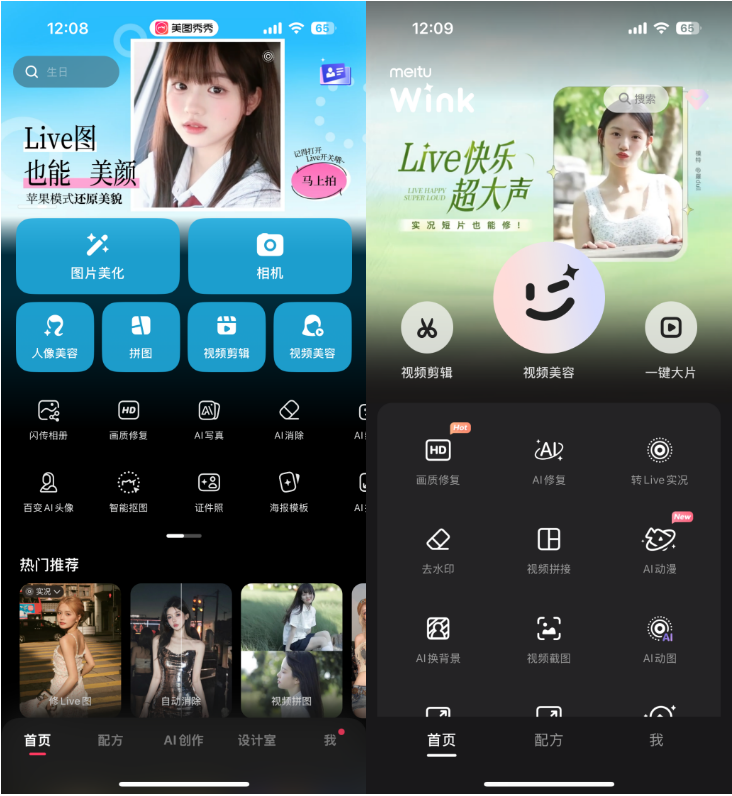Select the AI动漫 tool marked New
This screenshot has height=796, width=732.
pos(659,549)
